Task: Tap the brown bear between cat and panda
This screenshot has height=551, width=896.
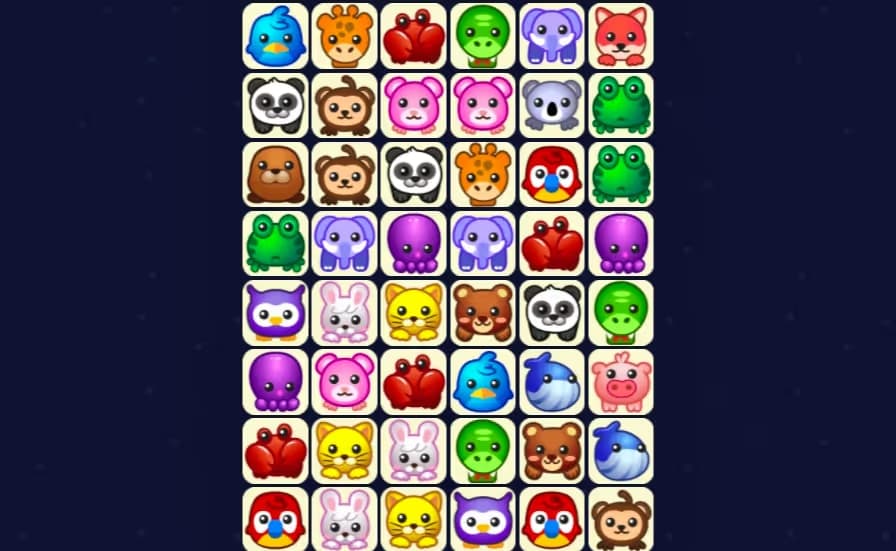Action: coord(483,312)
